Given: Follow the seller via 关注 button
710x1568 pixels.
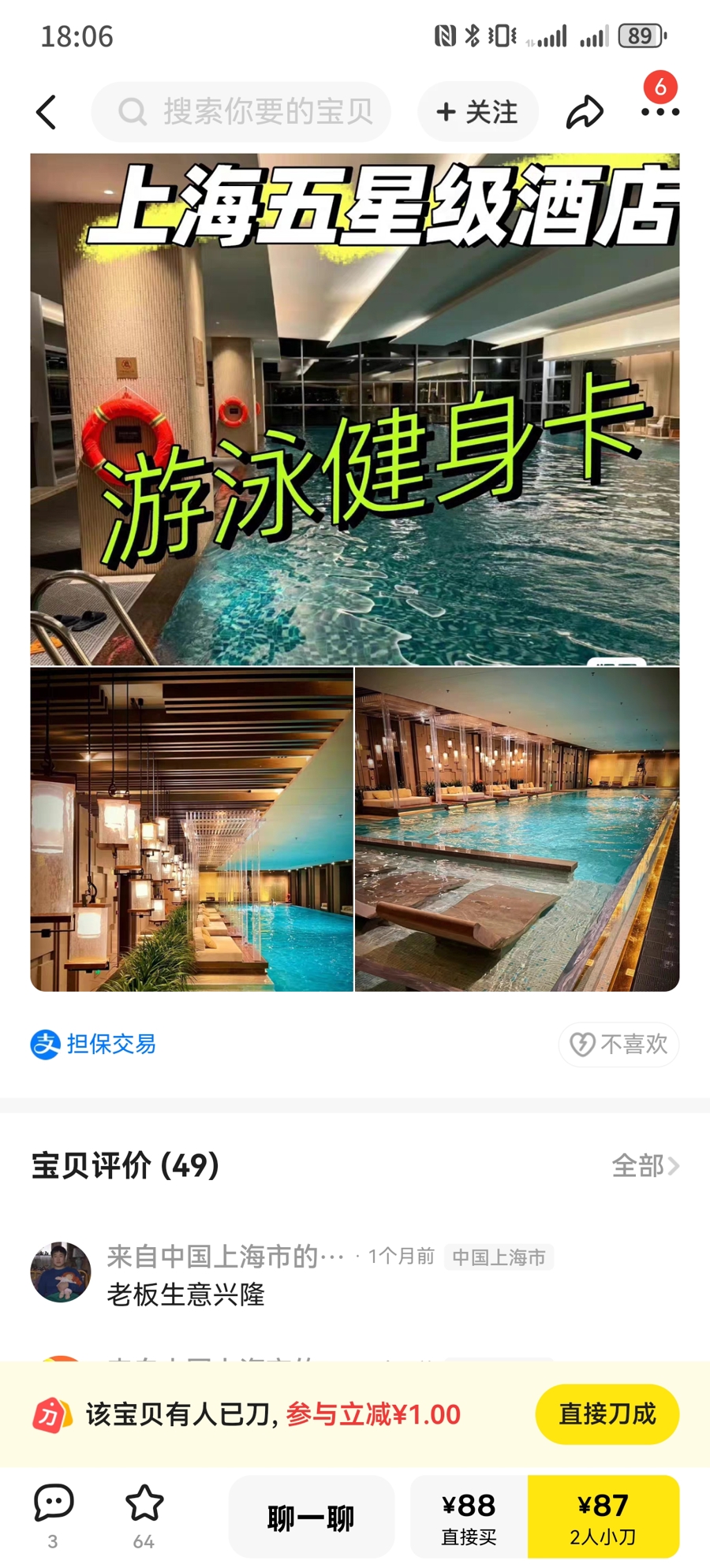Looking at the screenshot, I should click(477, 112).
